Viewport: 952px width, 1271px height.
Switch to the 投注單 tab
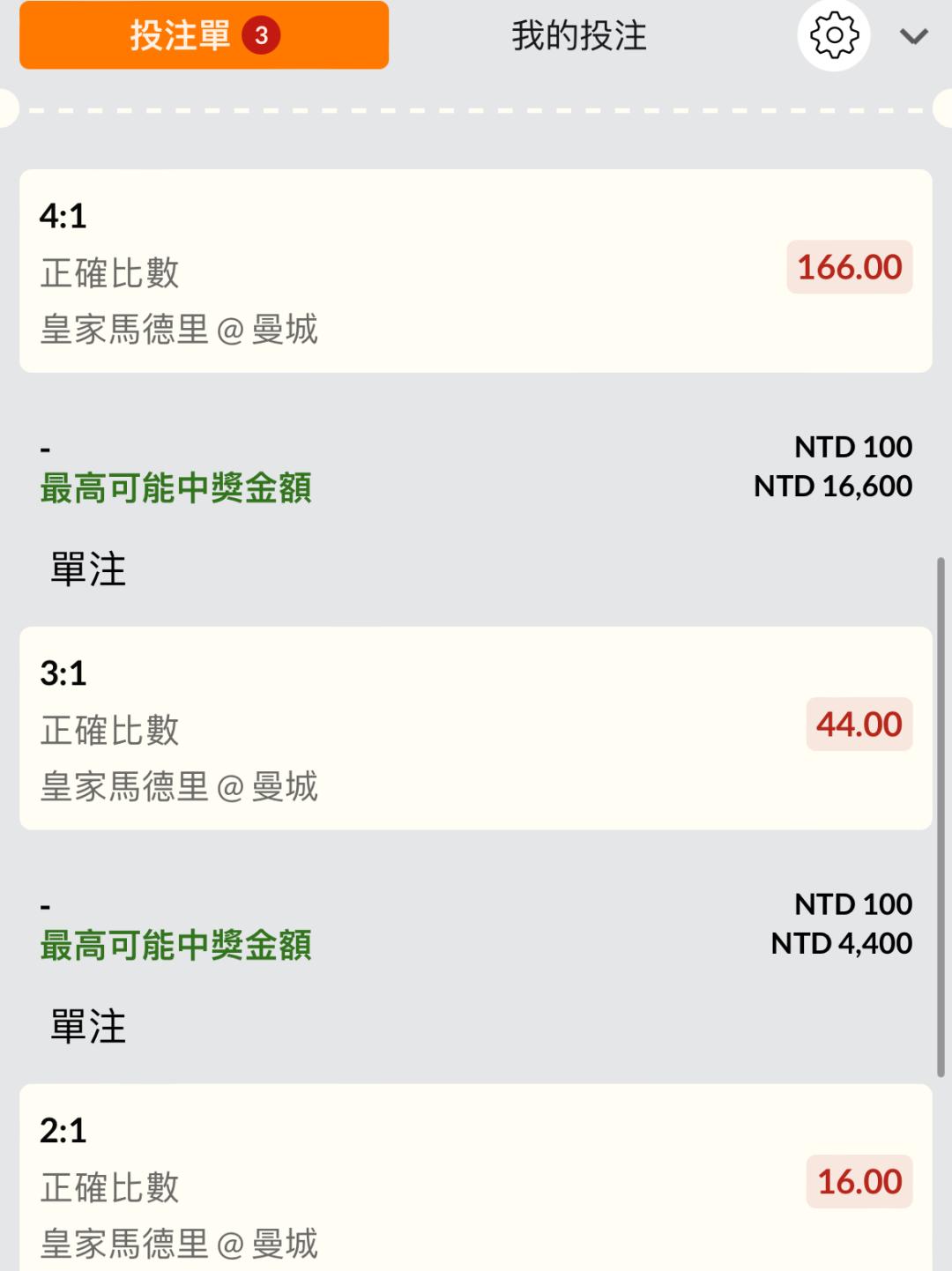pos(204,35)
